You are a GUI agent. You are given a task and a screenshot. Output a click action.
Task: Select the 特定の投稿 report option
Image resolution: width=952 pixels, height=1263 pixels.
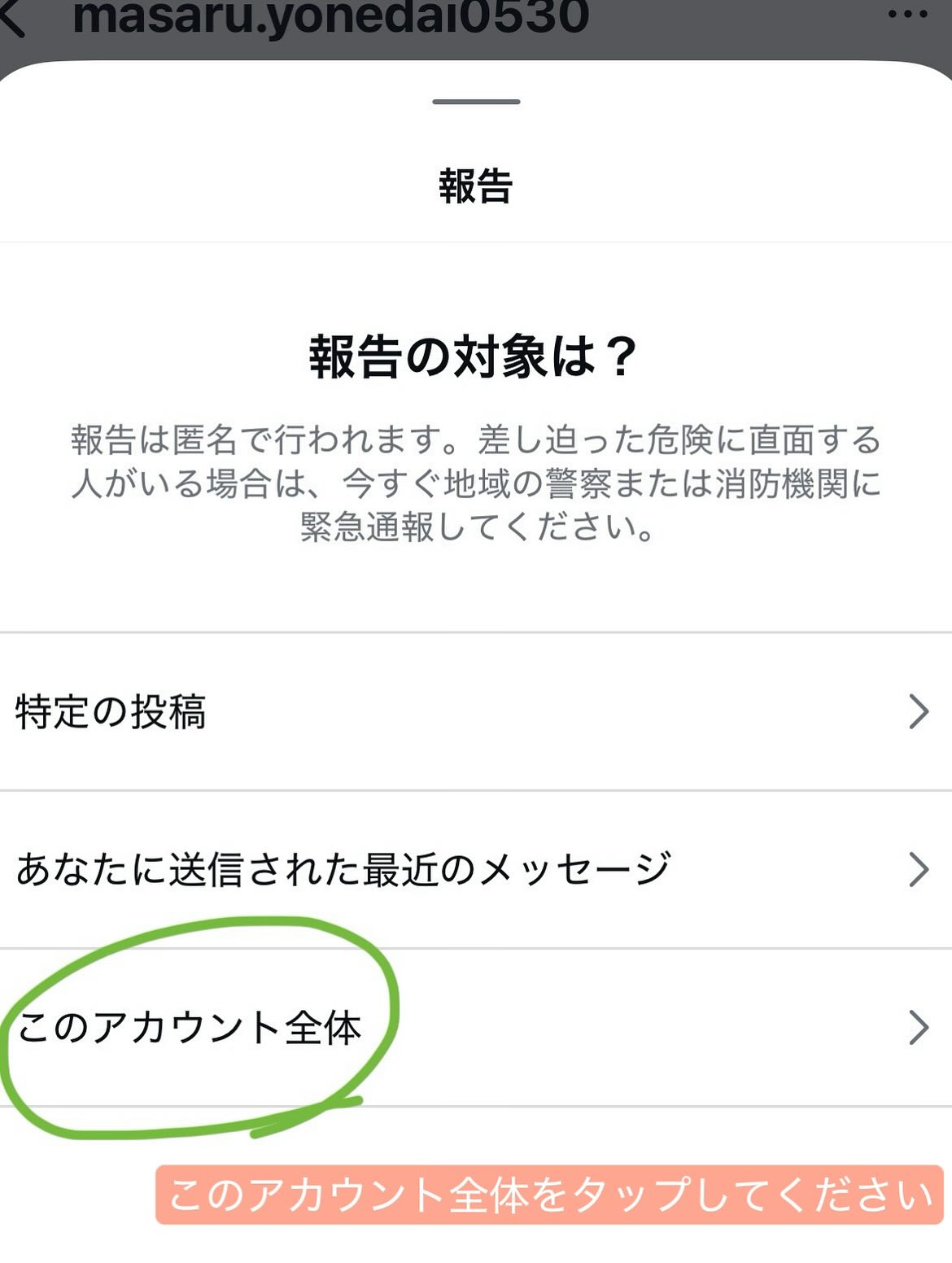point(475,711)
